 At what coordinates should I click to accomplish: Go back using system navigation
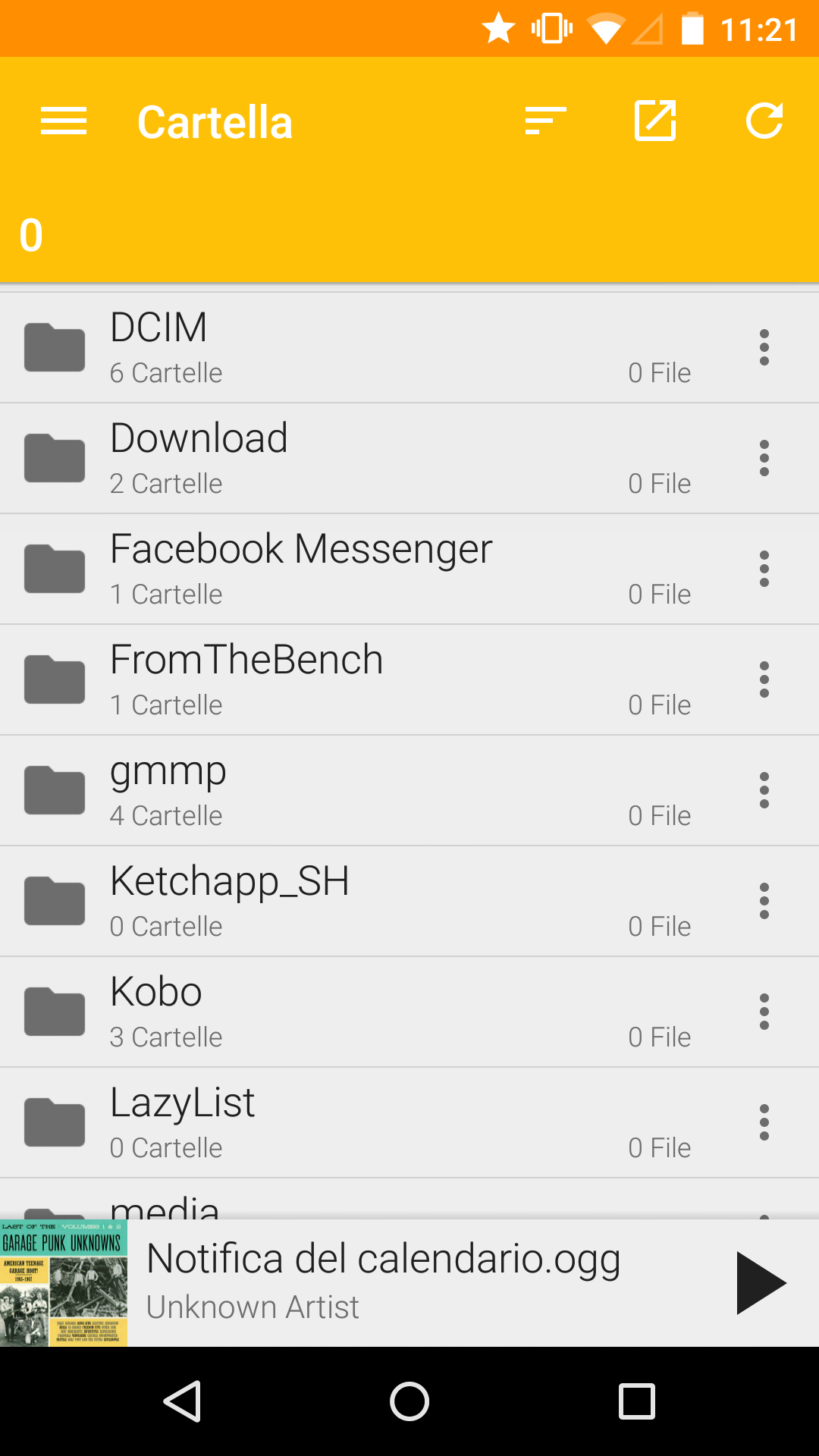182,1401
